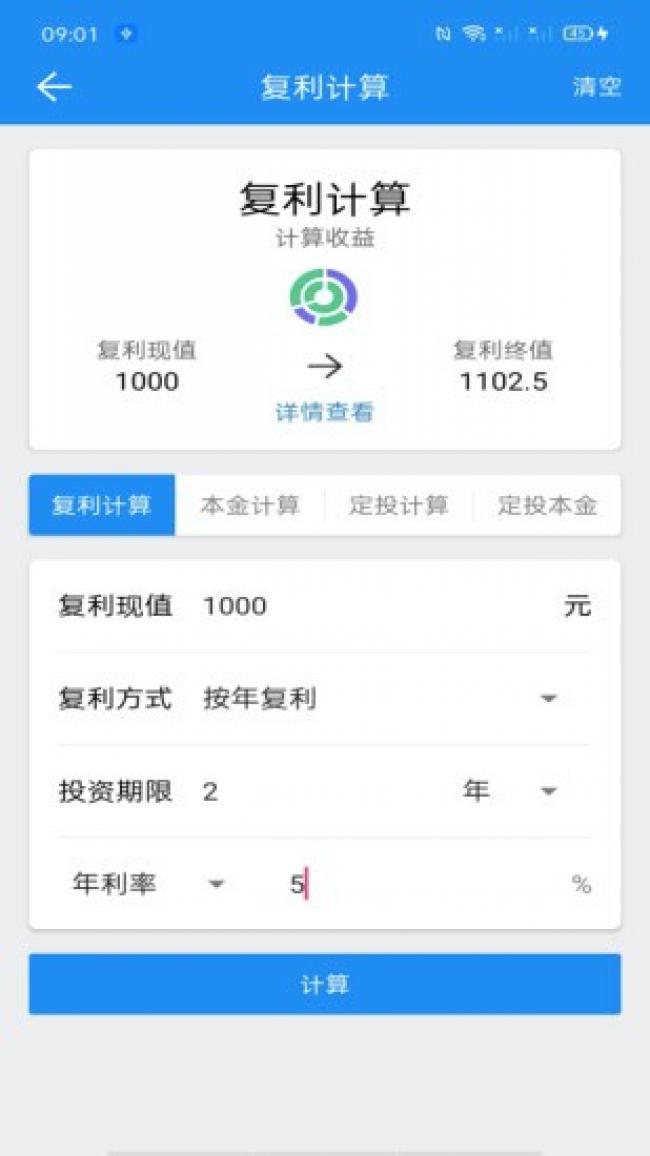Viewport: 650px width, 1156px height.
Task: Edit the 复利现值 amount field
Action: tap(370, 606)
